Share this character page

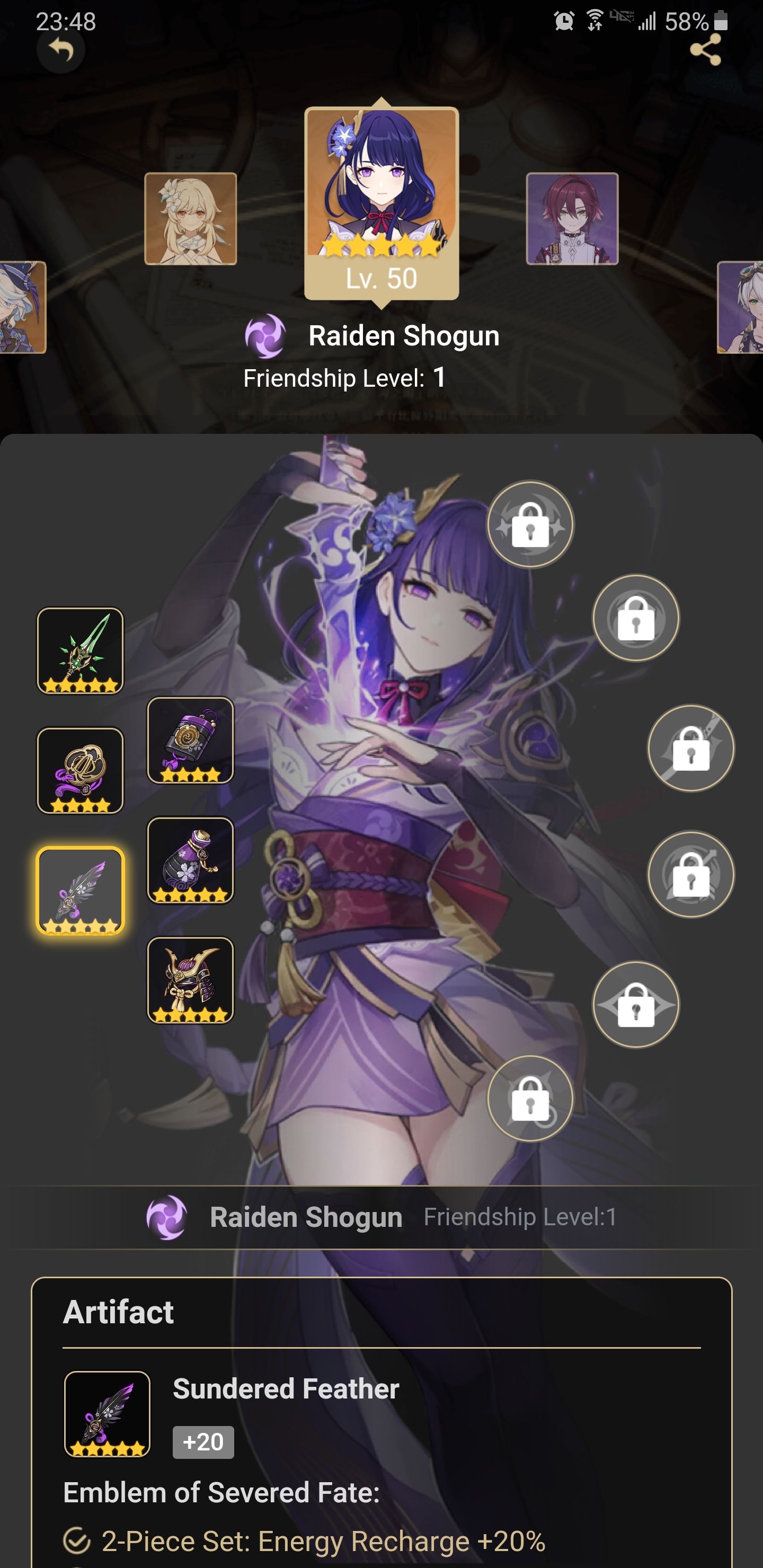705,50
